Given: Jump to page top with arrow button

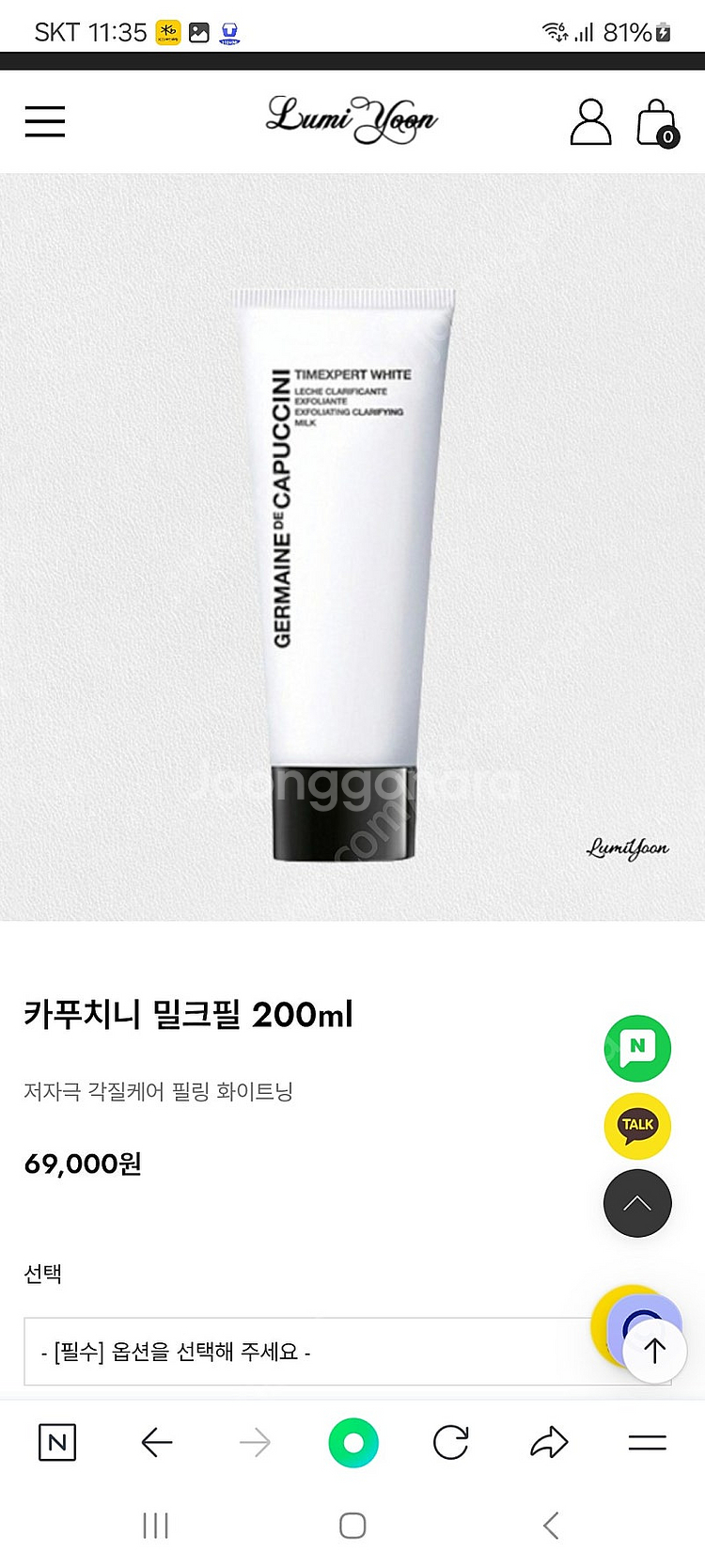Looking at the screenshot, I should [655, 1351].
